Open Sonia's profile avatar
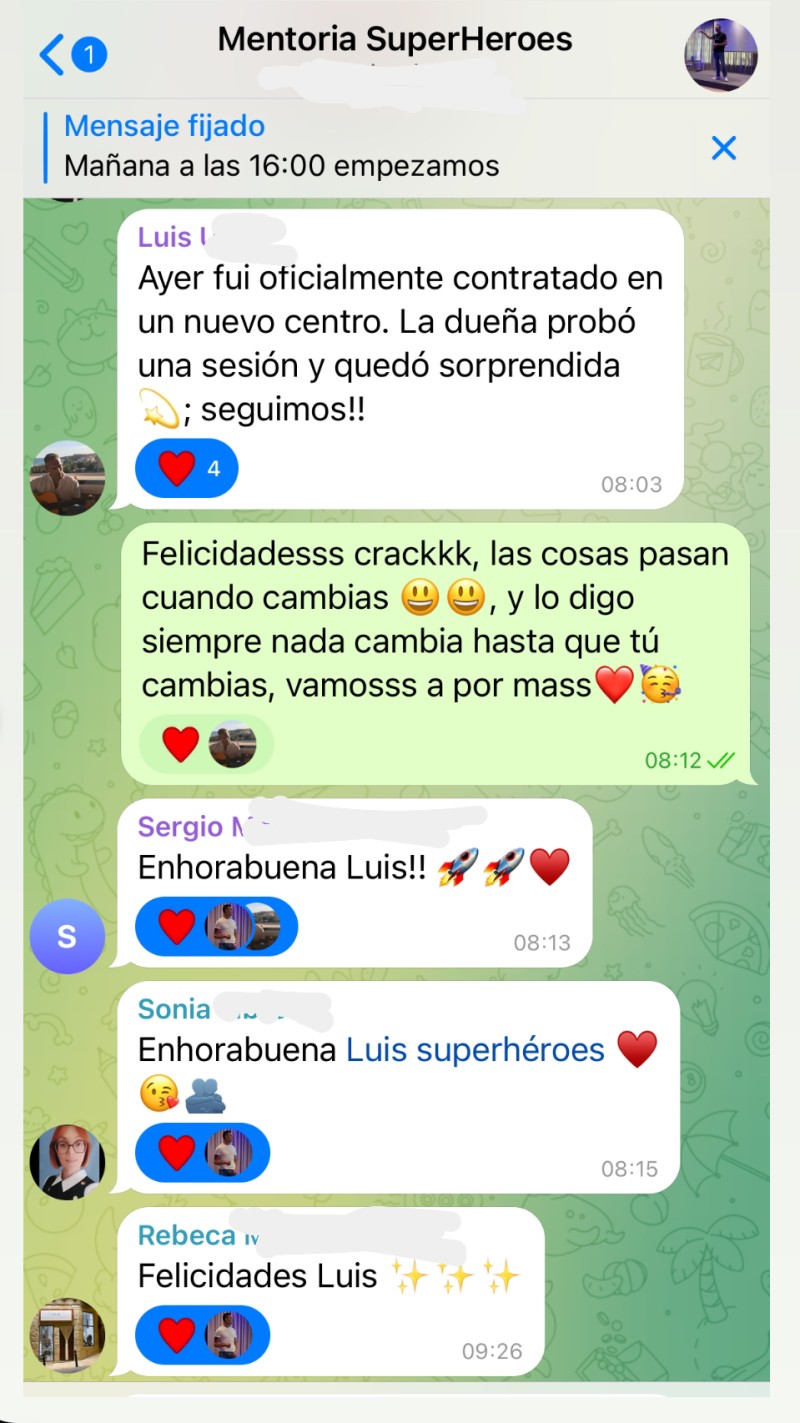The image size is (800, 1423). tap(67, 1162)
